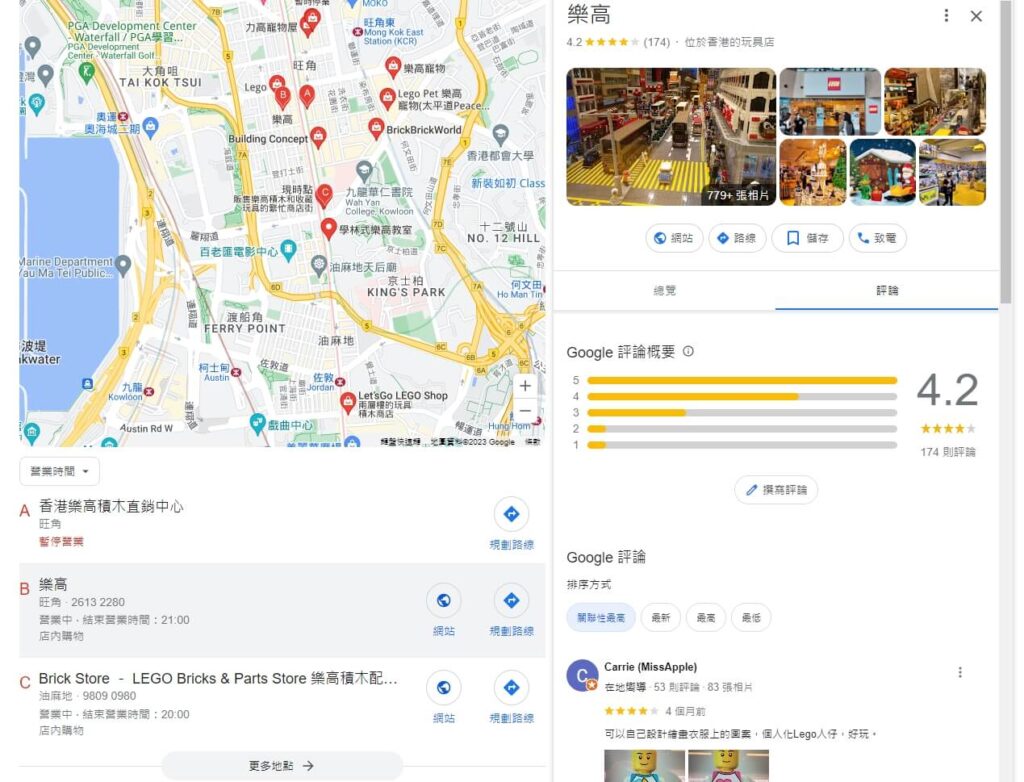This screenshot has height=782, width=1024.
Task: Select the 關聯性最高 sort chip
Action: [601, 618]
